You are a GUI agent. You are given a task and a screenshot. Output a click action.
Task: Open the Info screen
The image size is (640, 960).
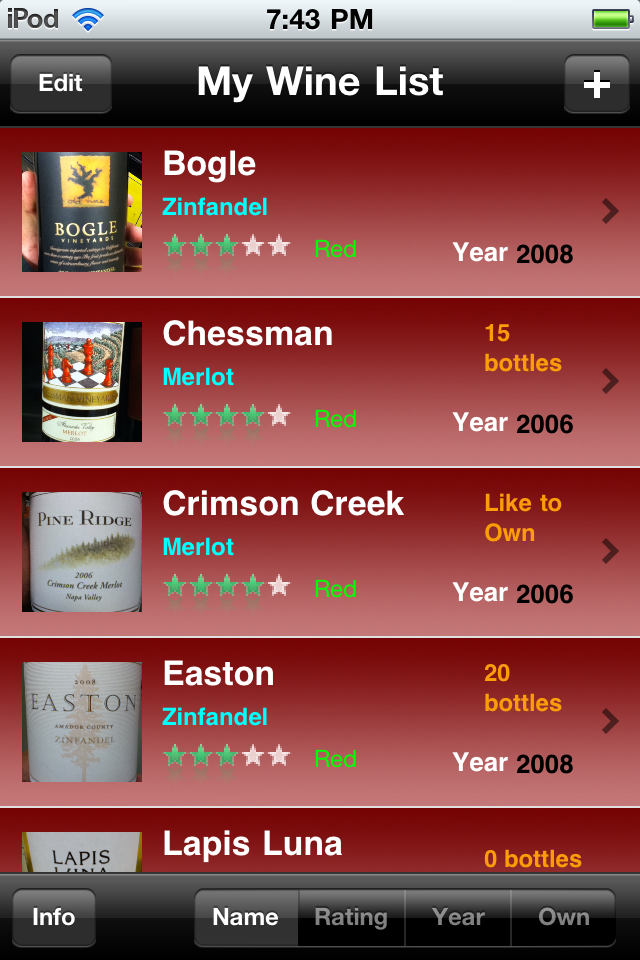click(x=54, y=917)
